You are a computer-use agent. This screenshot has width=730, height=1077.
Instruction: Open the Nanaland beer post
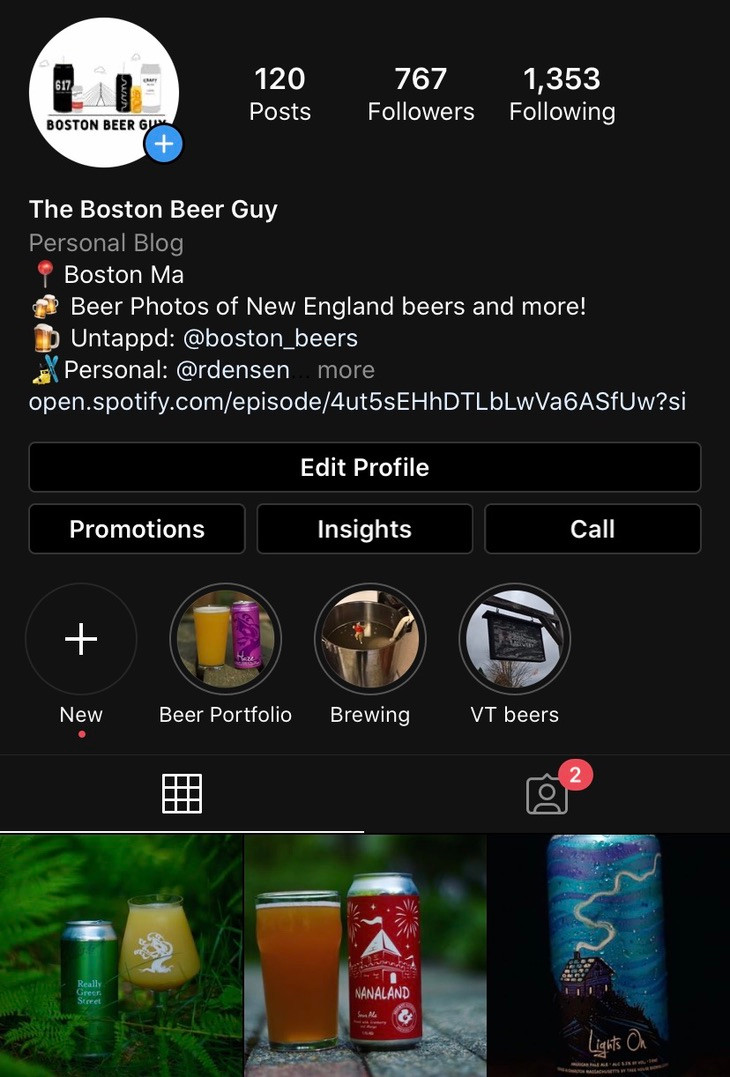pyautogui.click(x=365, y=955)
